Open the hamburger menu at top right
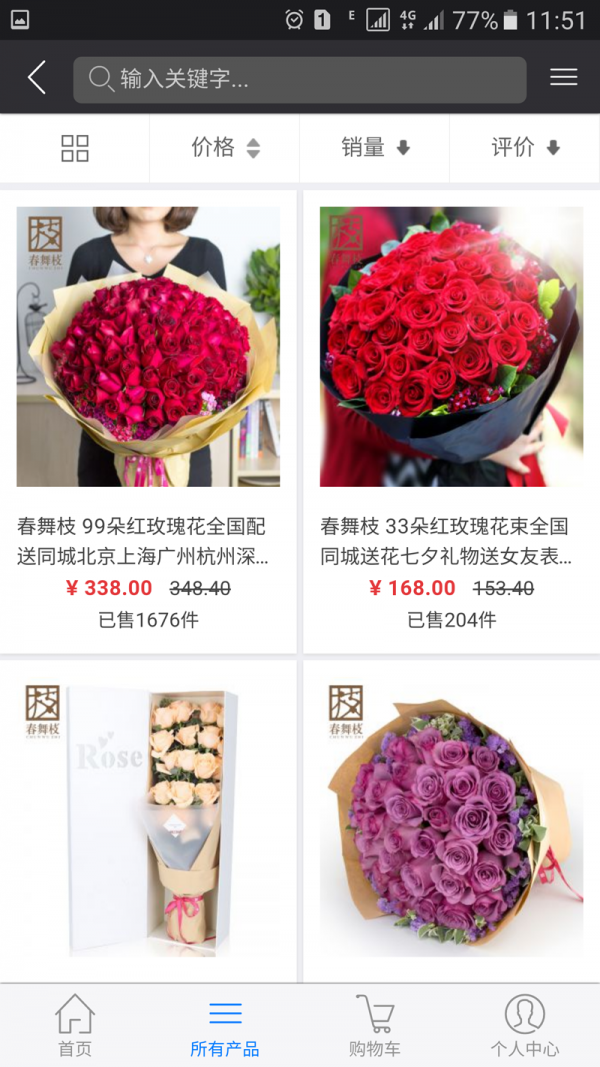 pyautogui.click(x=563, y=78)
